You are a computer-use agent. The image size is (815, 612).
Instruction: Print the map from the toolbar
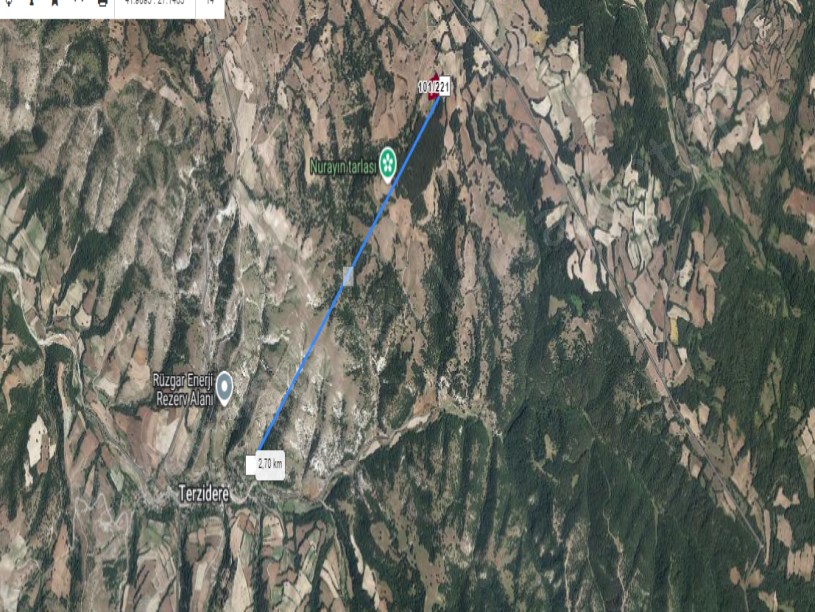[102, 3]
